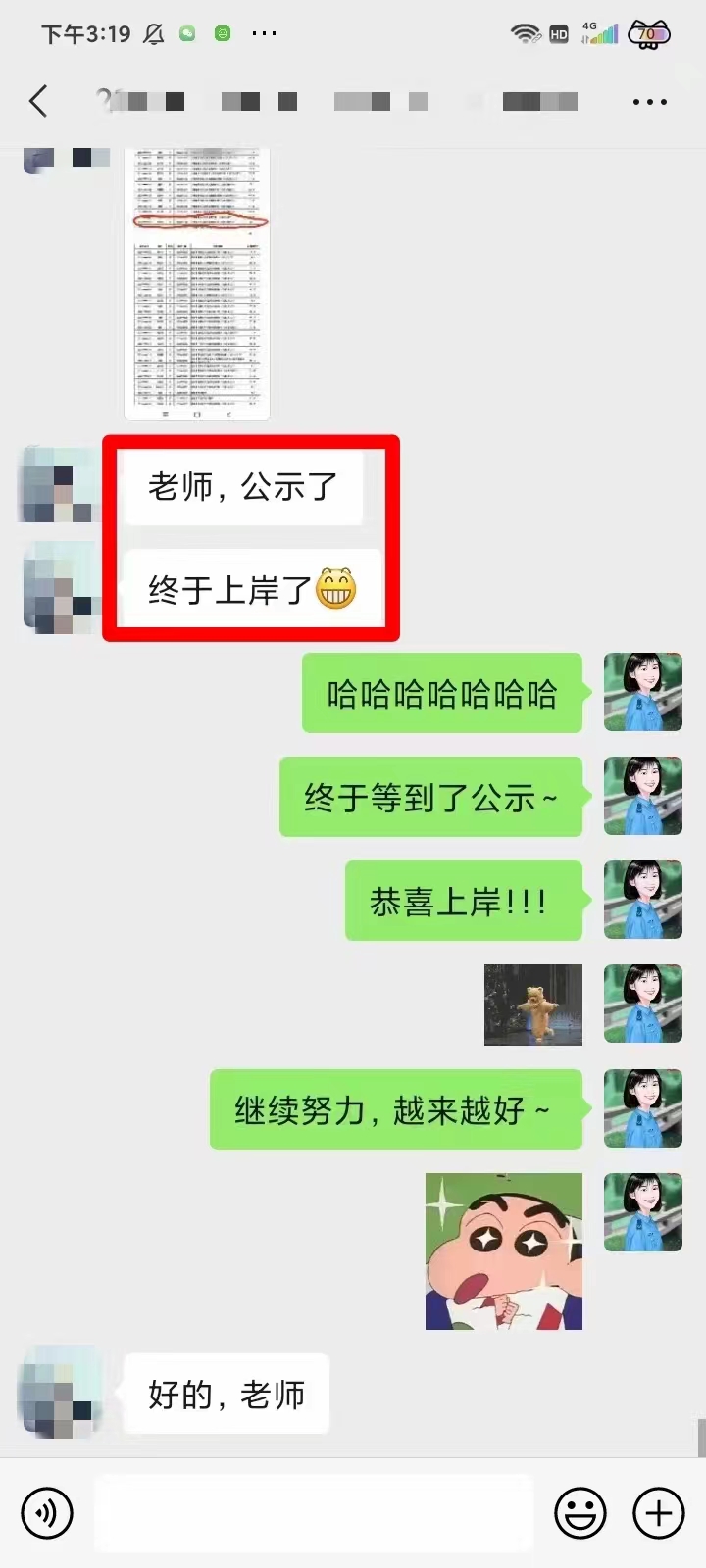706x1568 pixels.
Task: Open the Crayon Shin-chan sticker
Action: 504,1251
